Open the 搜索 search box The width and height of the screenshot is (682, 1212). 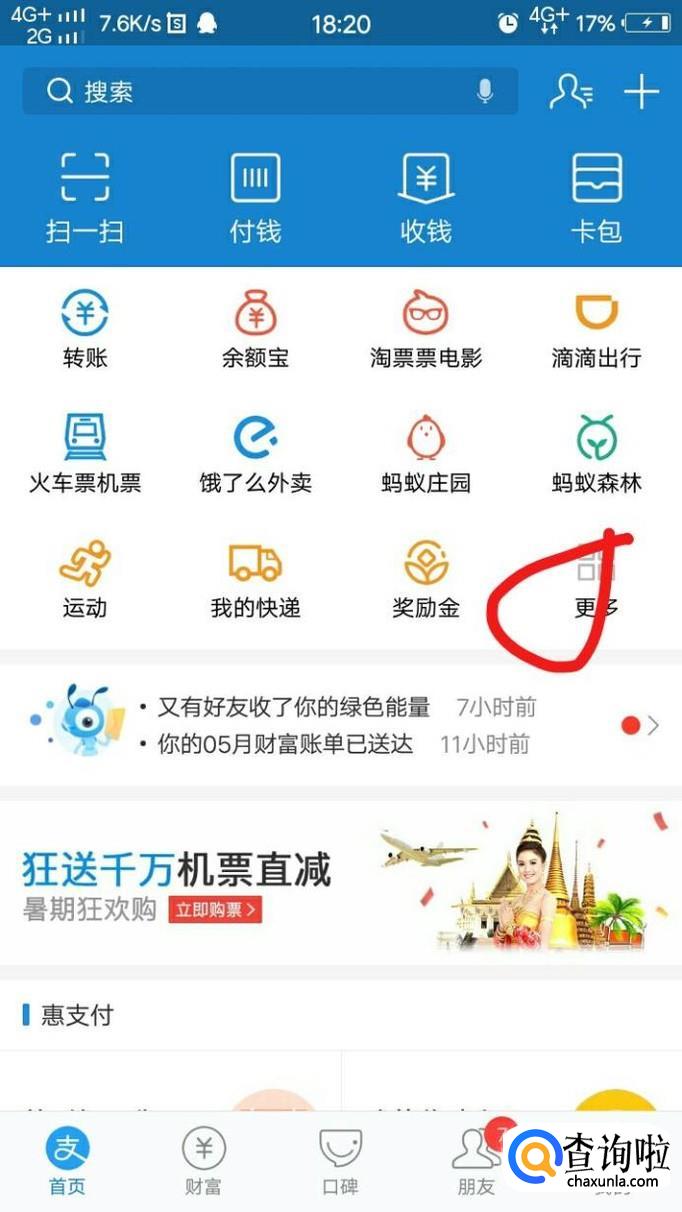[270, 92]
